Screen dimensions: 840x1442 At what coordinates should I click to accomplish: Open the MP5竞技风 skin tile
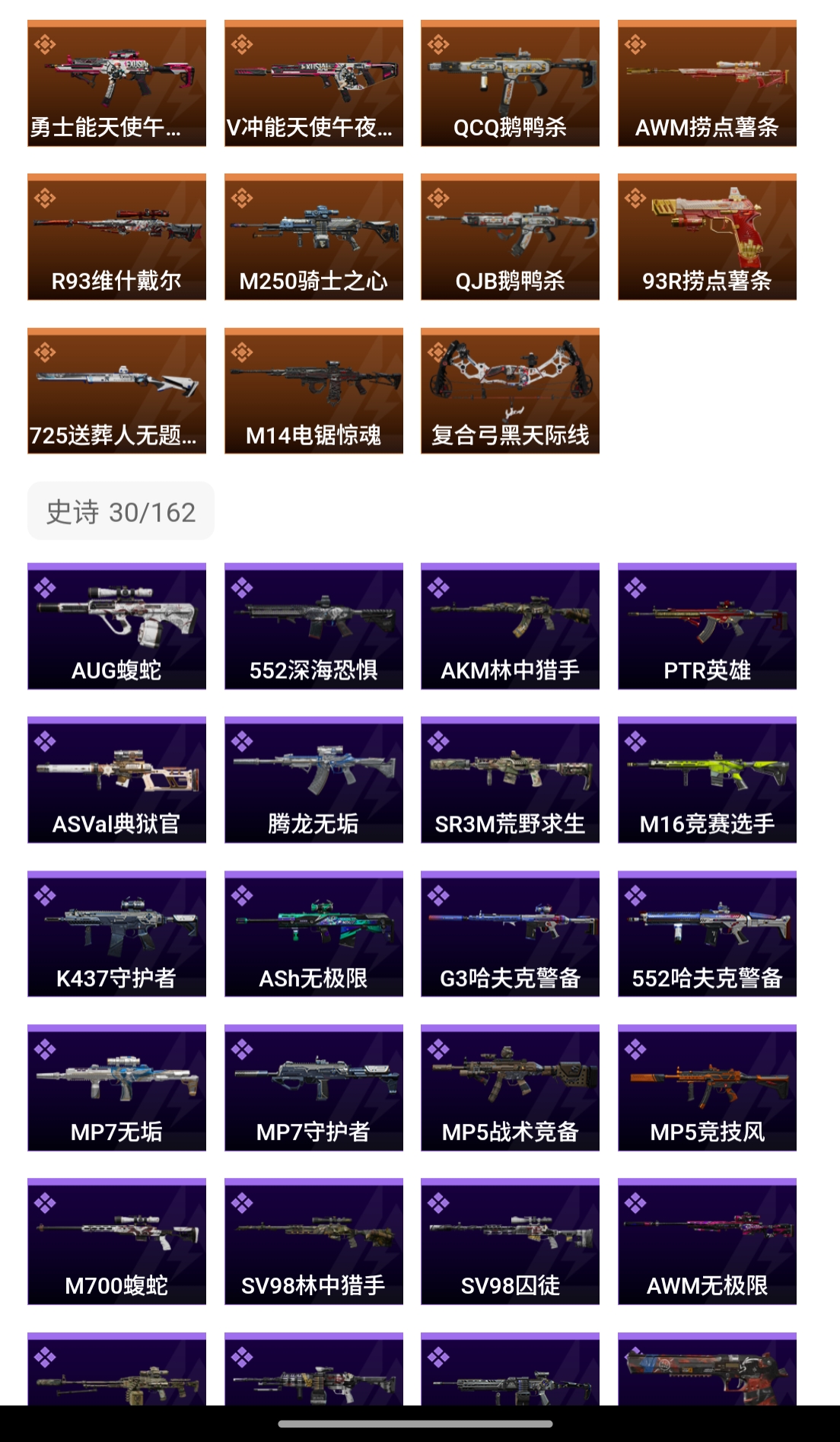click(707, 1087)
